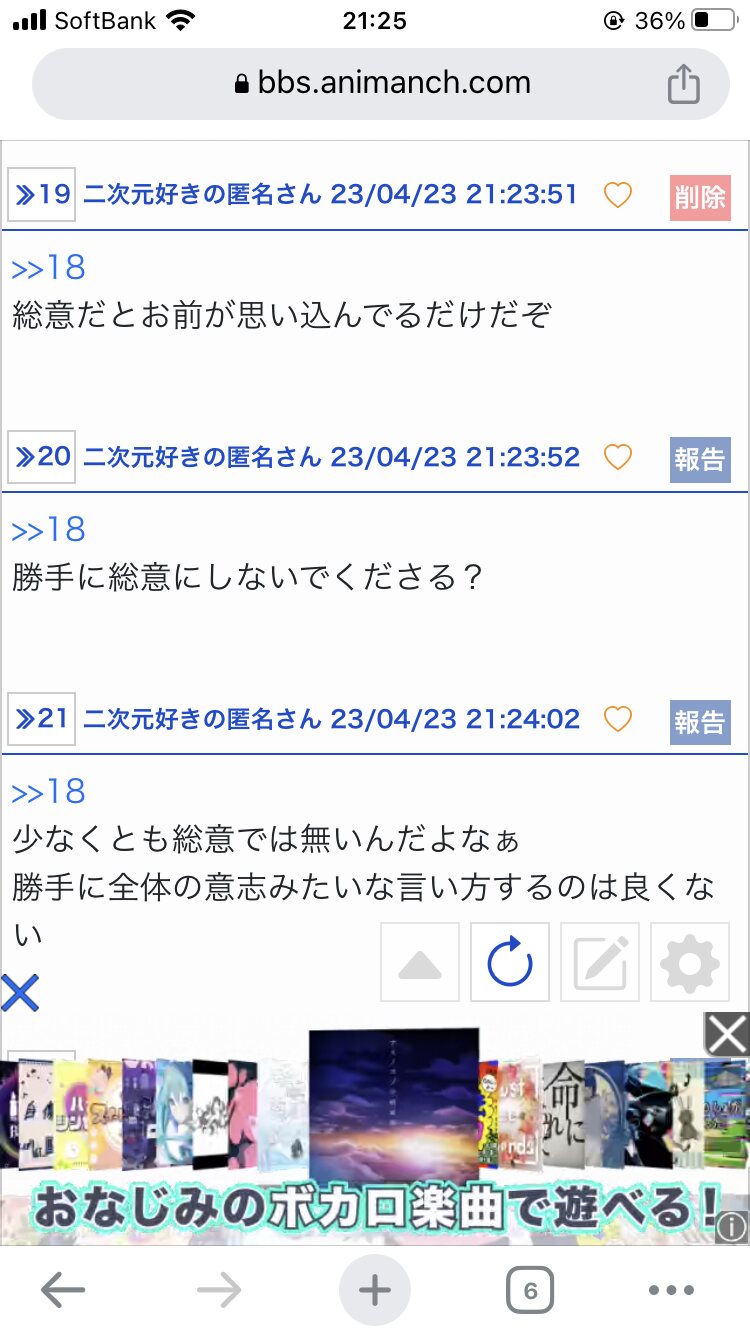Report post 21 using 報告 button
The image size is (750, 1334).
[700, 721]
